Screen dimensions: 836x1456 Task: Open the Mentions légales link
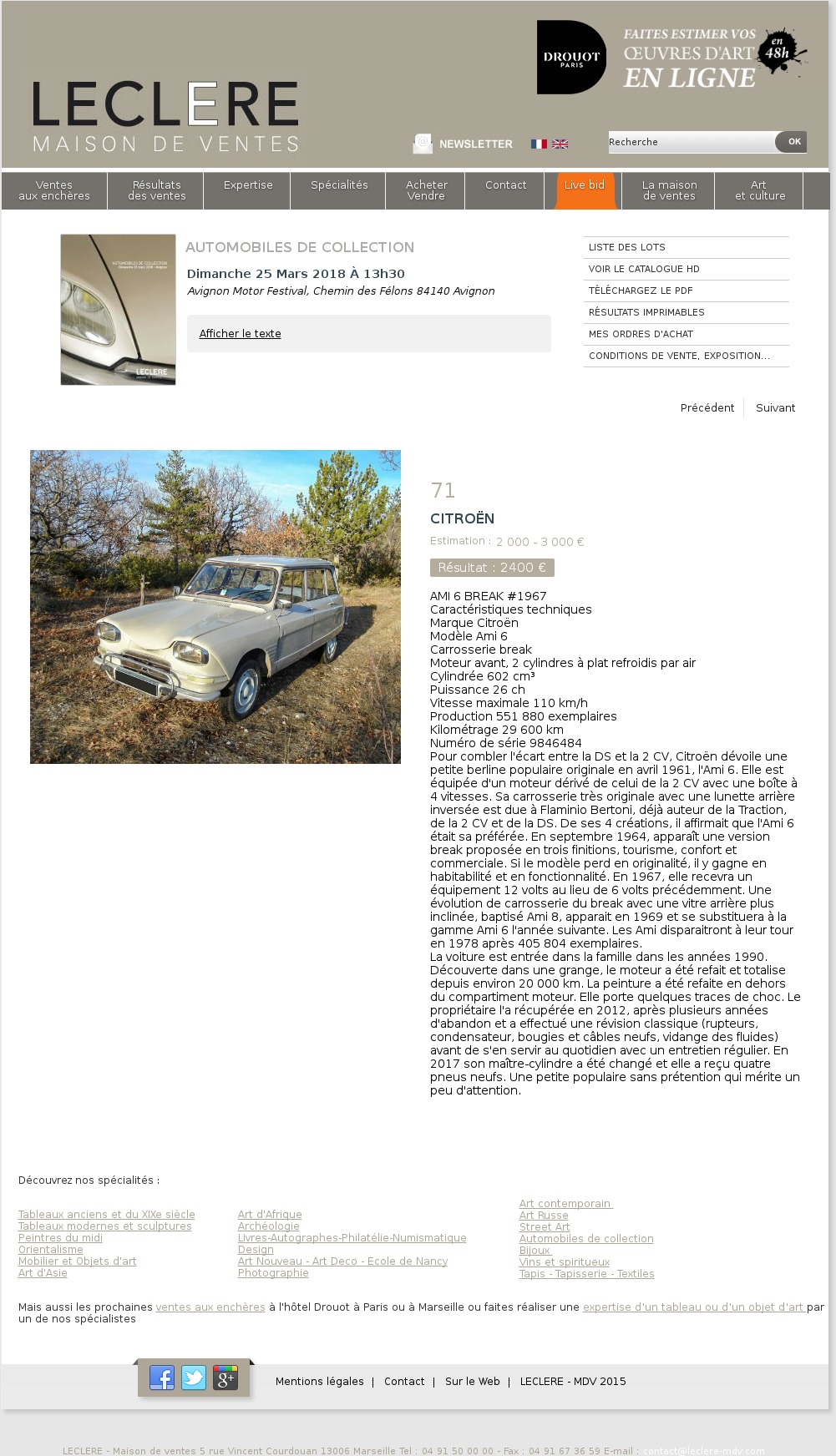coord(320,1381)
